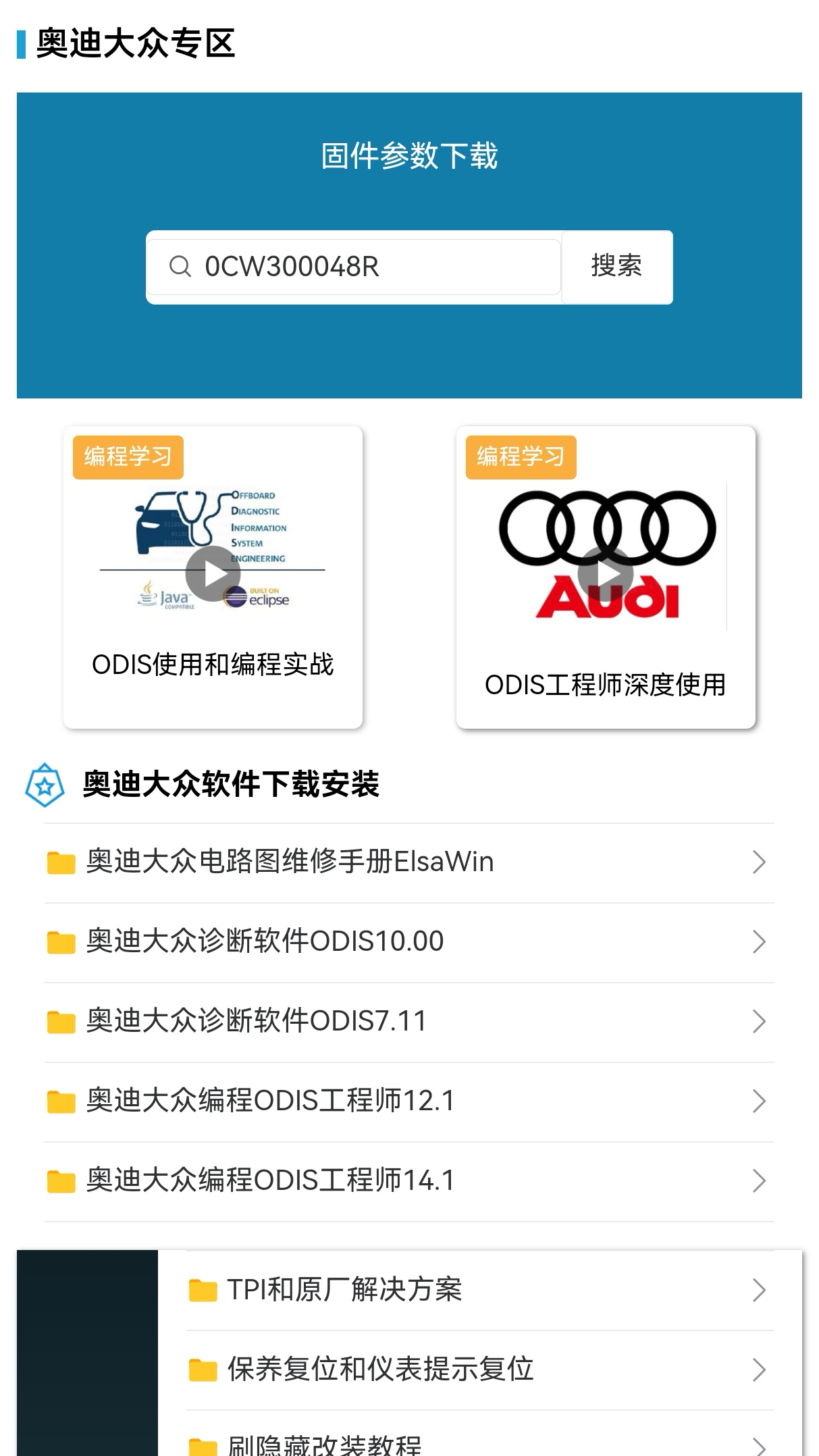Click the folder icon next to ElsaWin维修手册
The width and height of the screenshot is (819, 1456).
[62, 862]
